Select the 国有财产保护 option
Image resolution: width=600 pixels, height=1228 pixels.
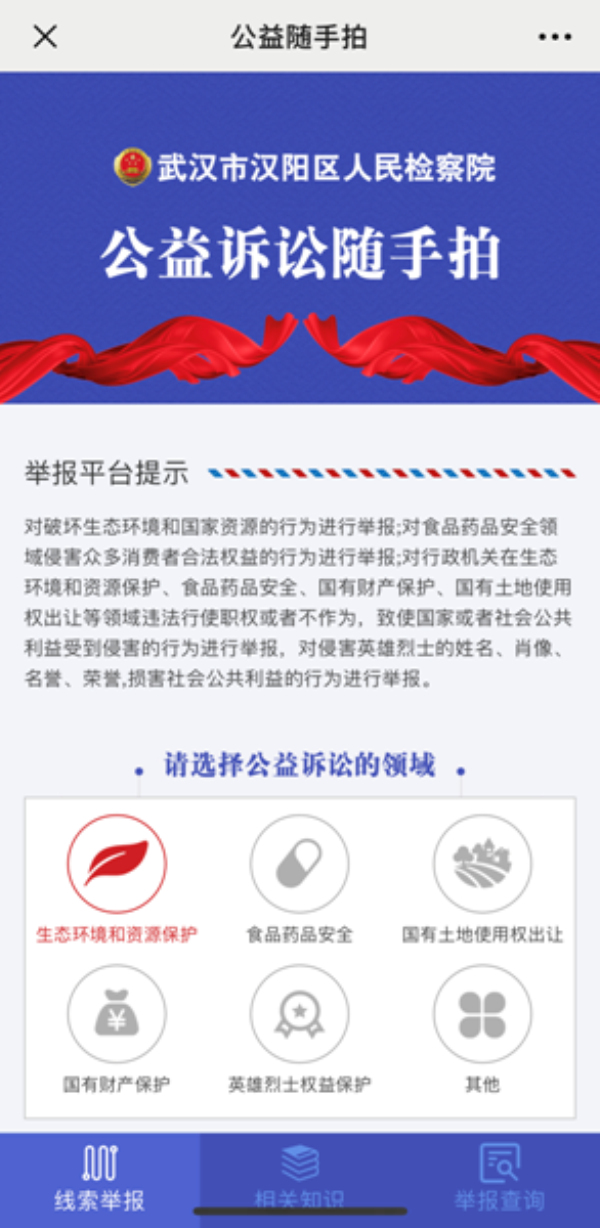click(117, 1013)
